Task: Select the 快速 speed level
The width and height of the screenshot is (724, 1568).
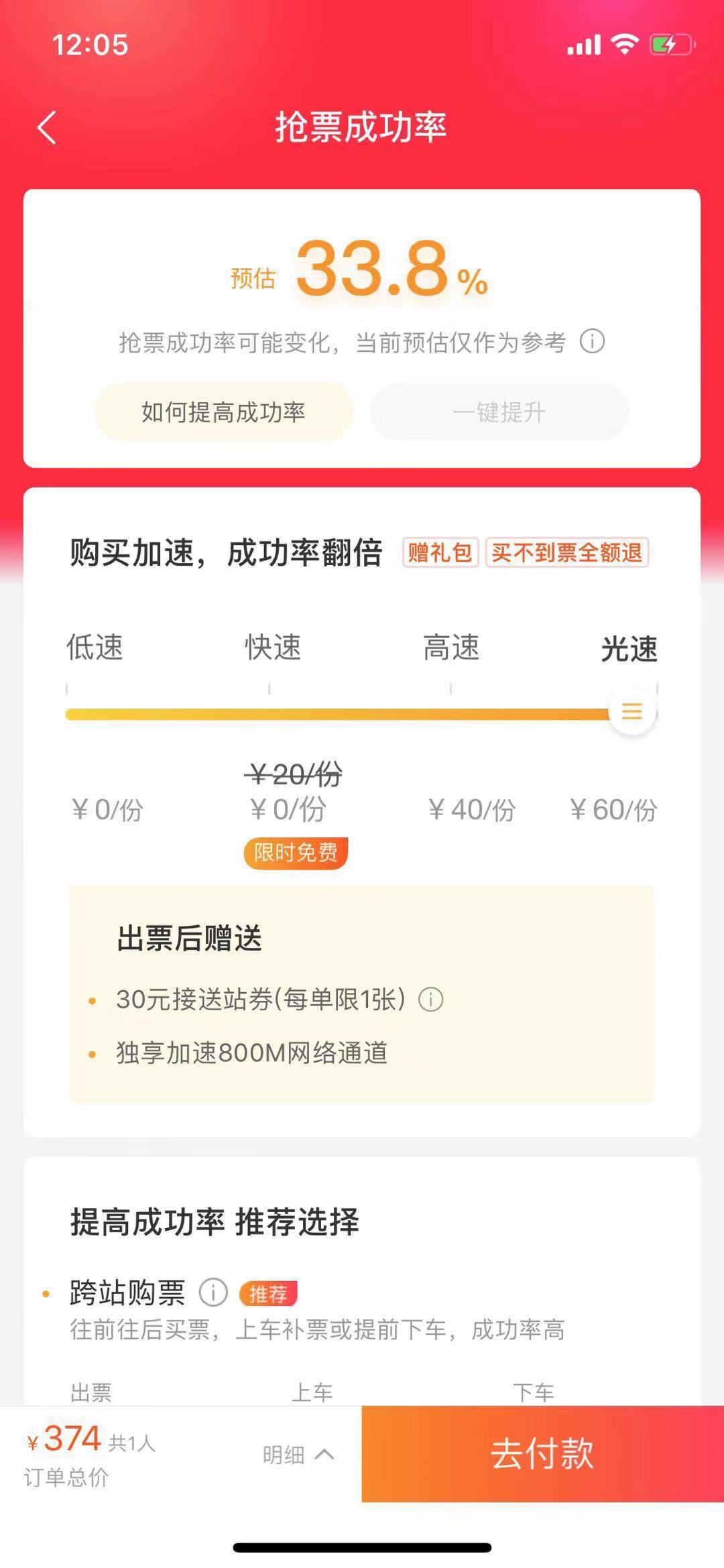Action: tap(273, 647)
